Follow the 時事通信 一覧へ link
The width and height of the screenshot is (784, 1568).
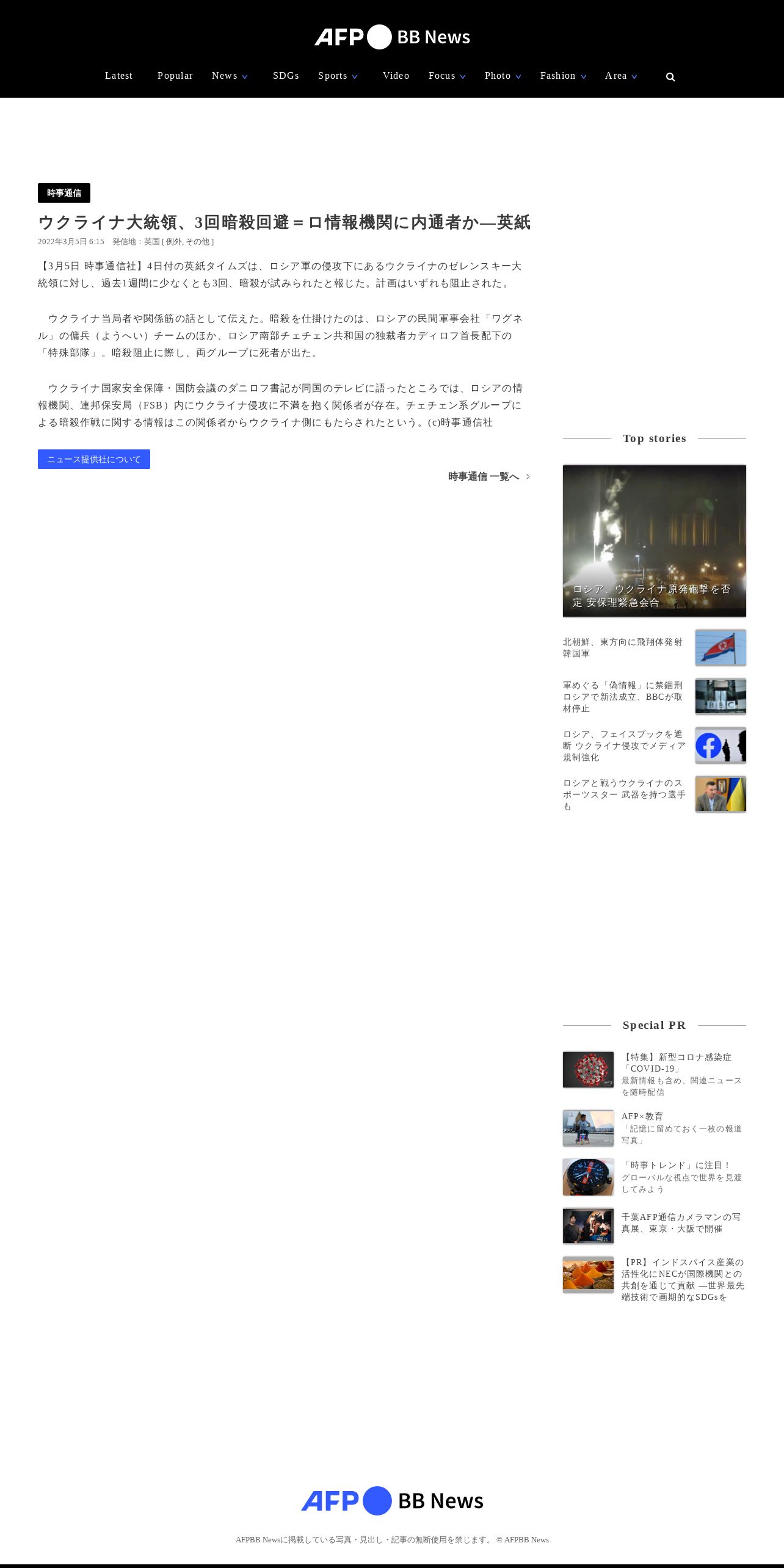pos(489,476)
